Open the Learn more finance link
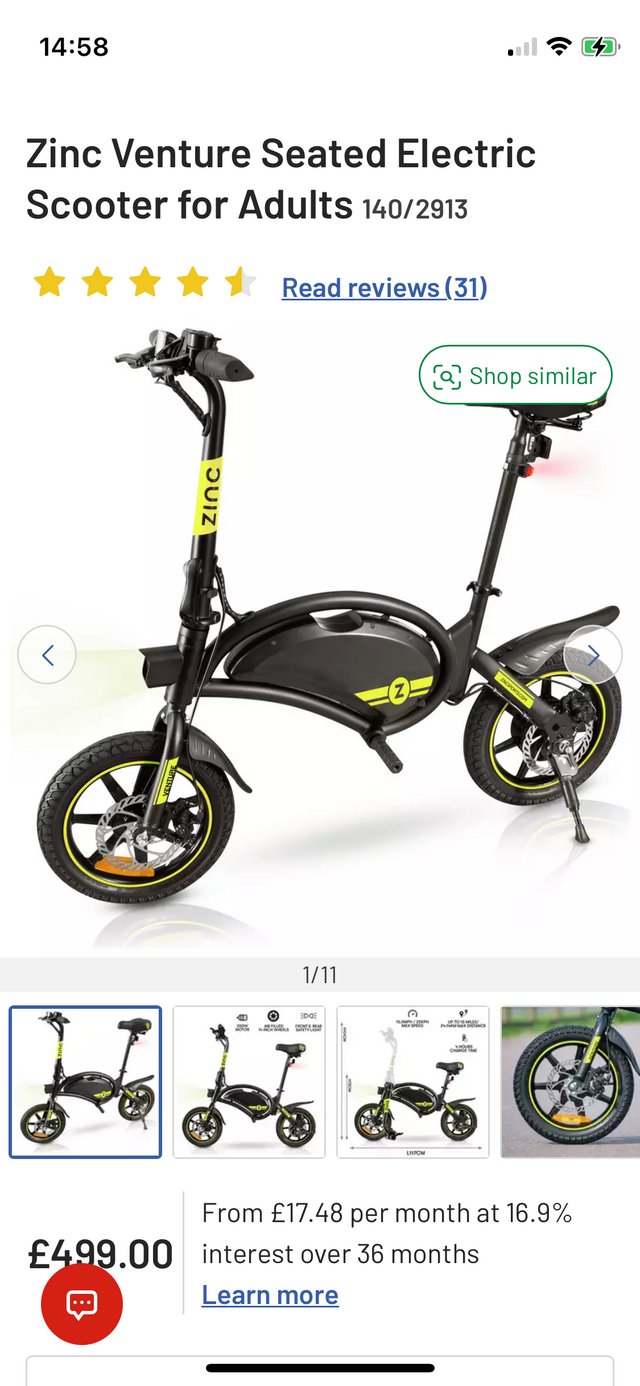640x1386 pixels. coord(270,1295)
